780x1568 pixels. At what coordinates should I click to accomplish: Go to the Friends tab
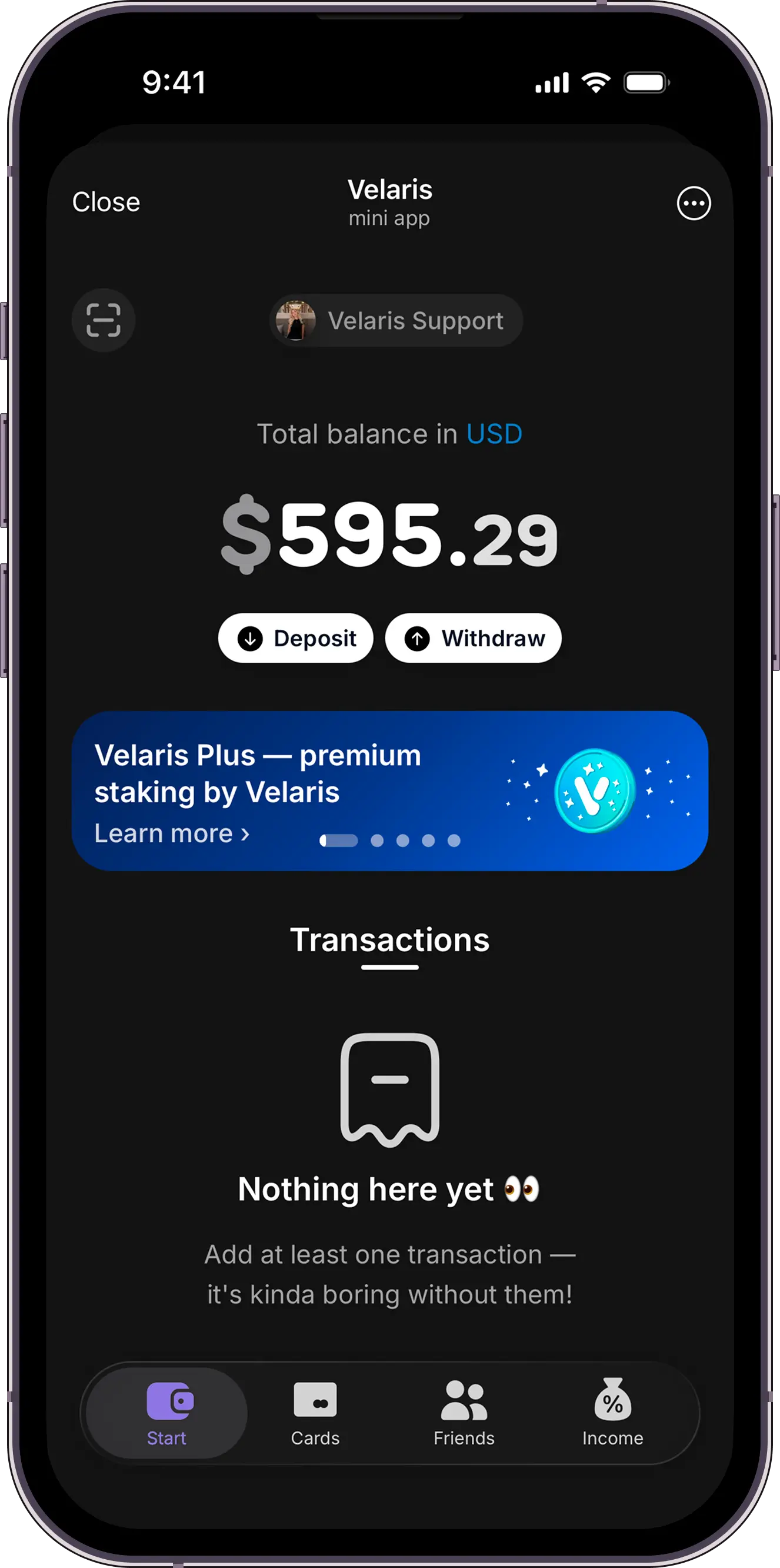click(464, 1413)
